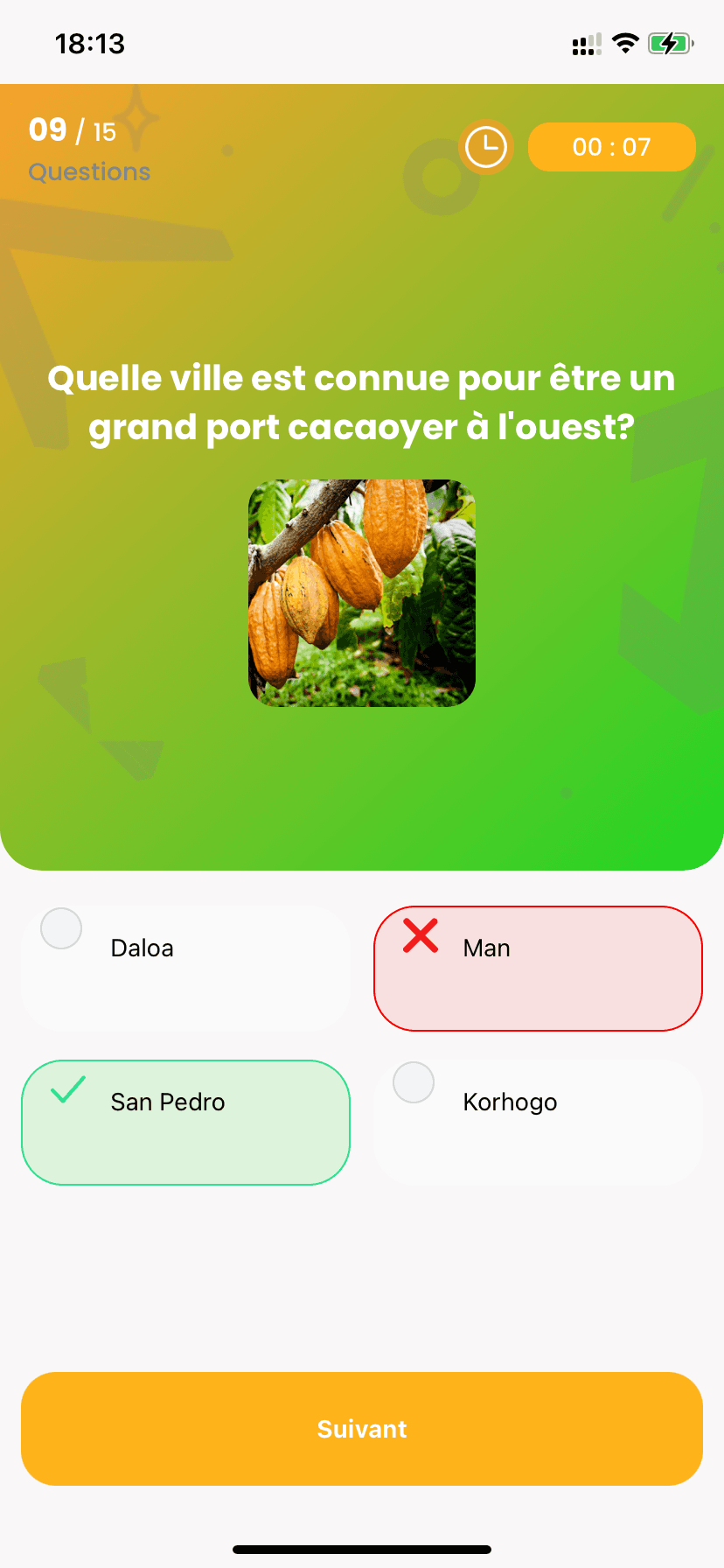Click the Questions label
724x1568 pixels.
88,171
